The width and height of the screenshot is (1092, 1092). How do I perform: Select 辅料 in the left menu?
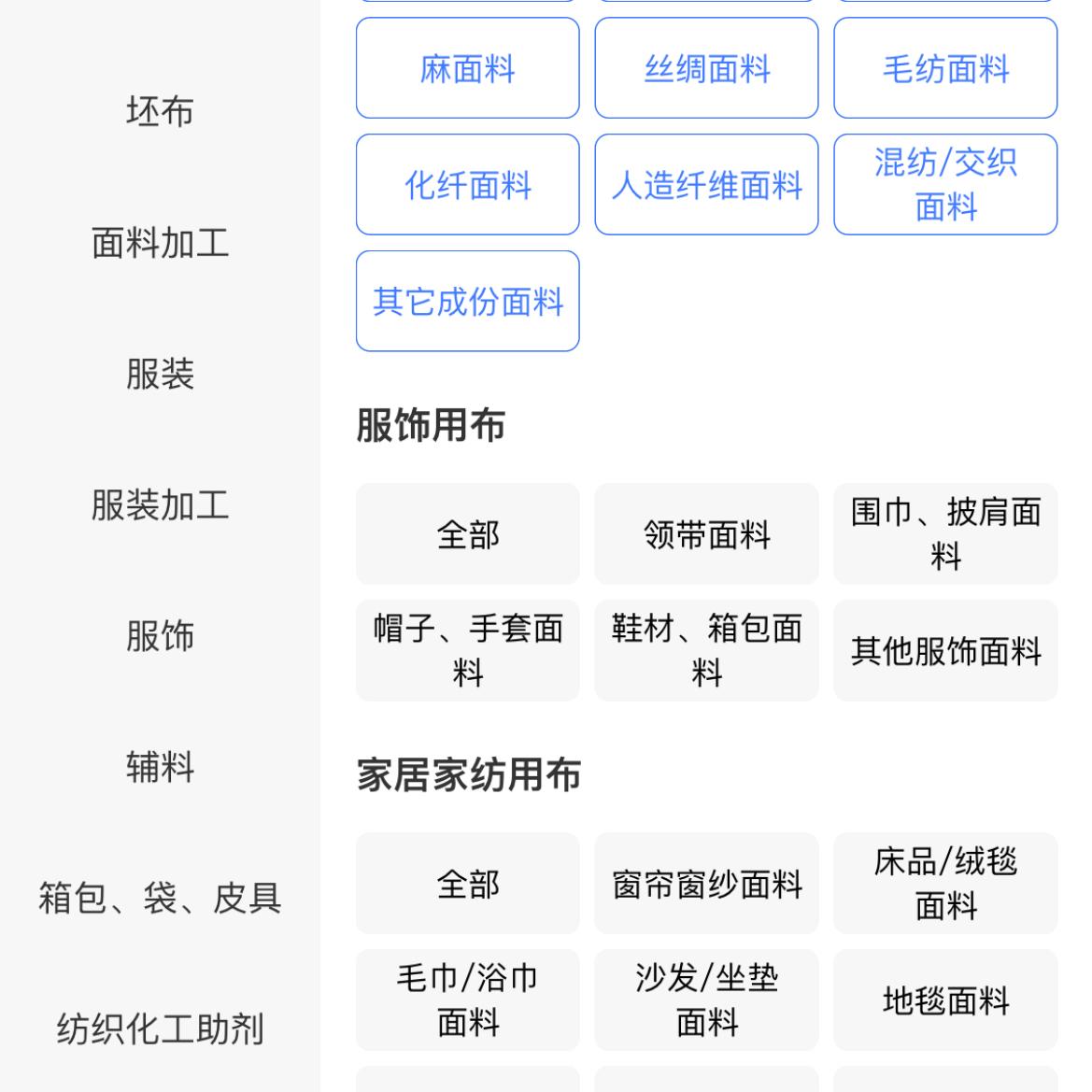160,767
